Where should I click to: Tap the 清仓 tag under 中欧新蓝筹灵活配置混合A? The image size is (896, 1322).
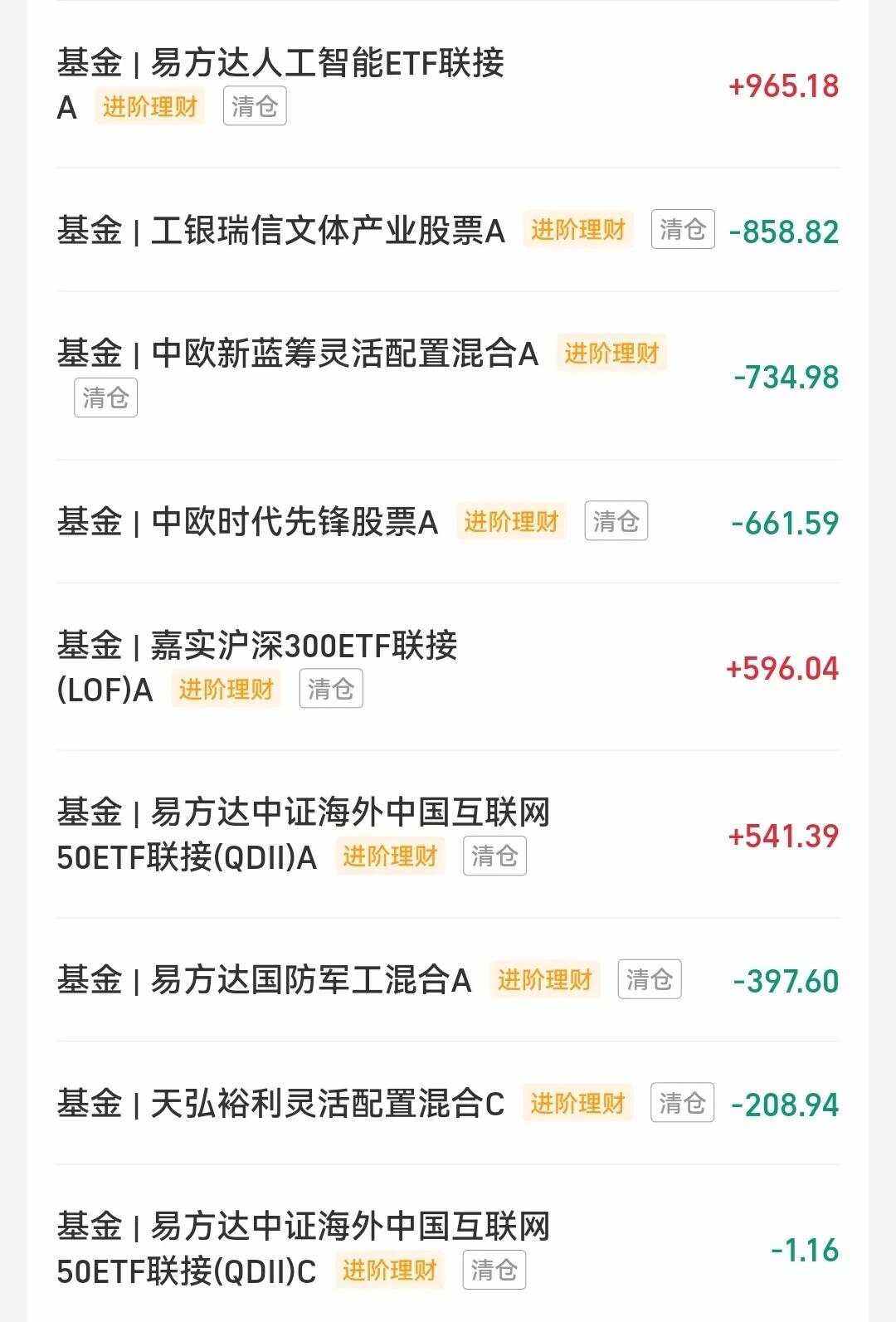tap(104, 399)
